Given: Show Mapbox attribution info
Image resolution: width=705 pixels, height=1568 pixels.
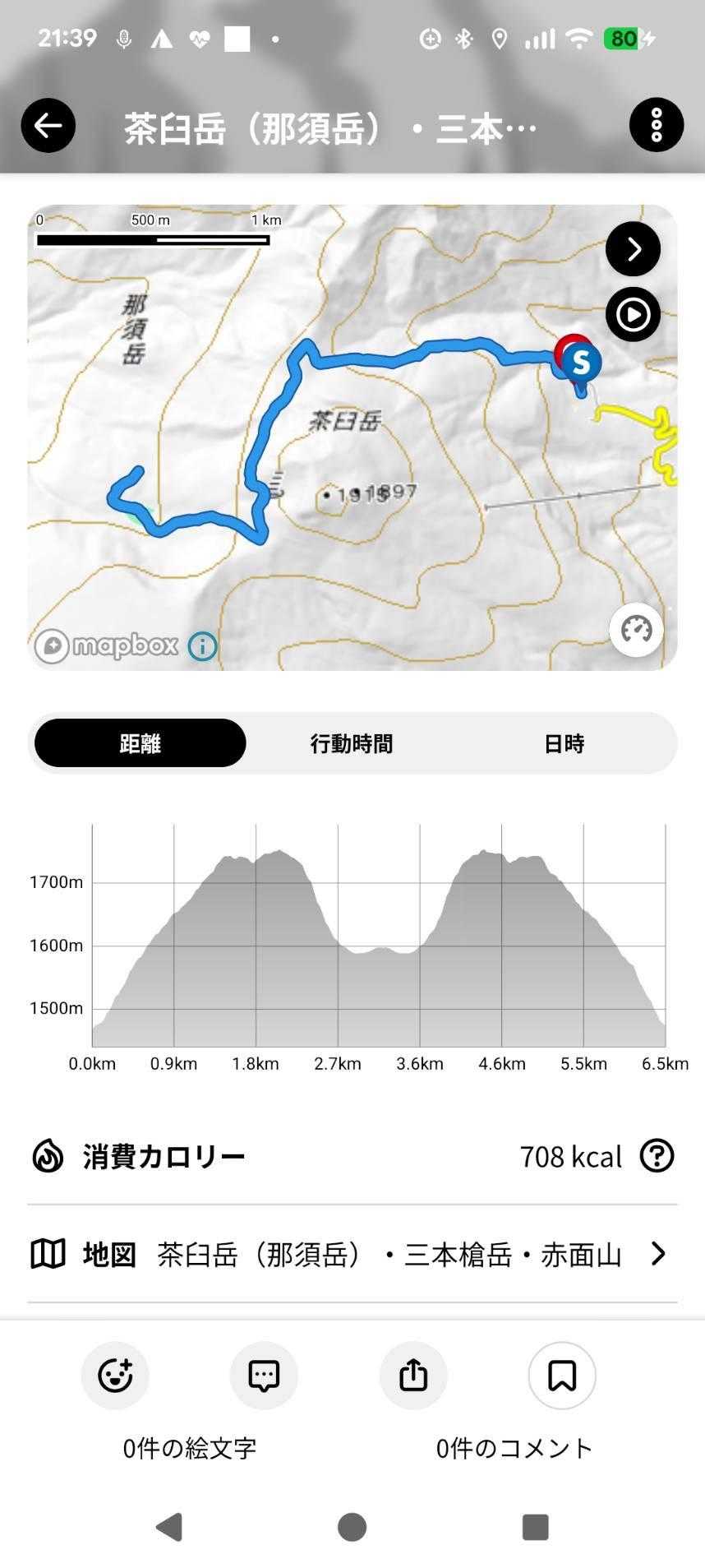Looking at the screenshot, I should [202, 646].
